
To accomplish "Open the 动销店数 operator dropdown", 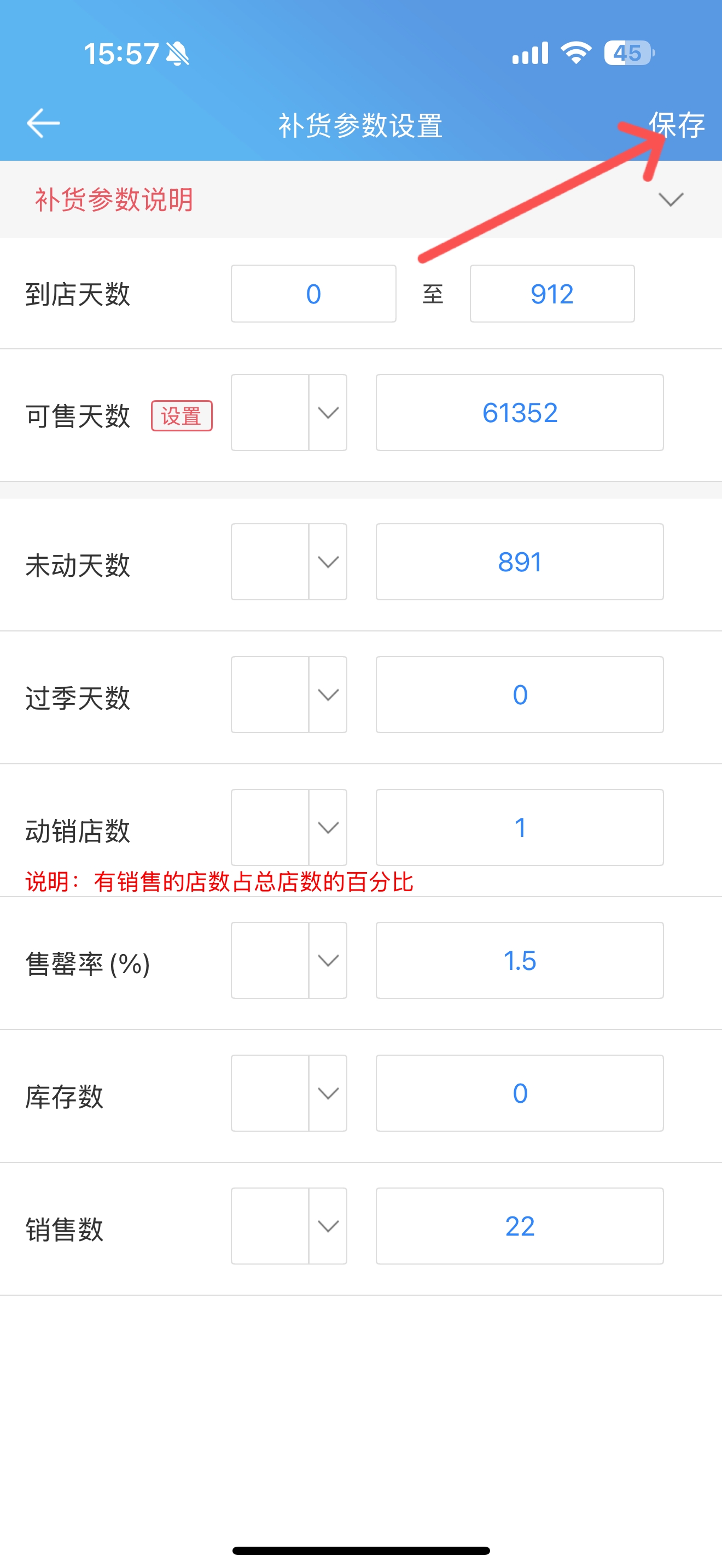I will (x=289, y=827).
